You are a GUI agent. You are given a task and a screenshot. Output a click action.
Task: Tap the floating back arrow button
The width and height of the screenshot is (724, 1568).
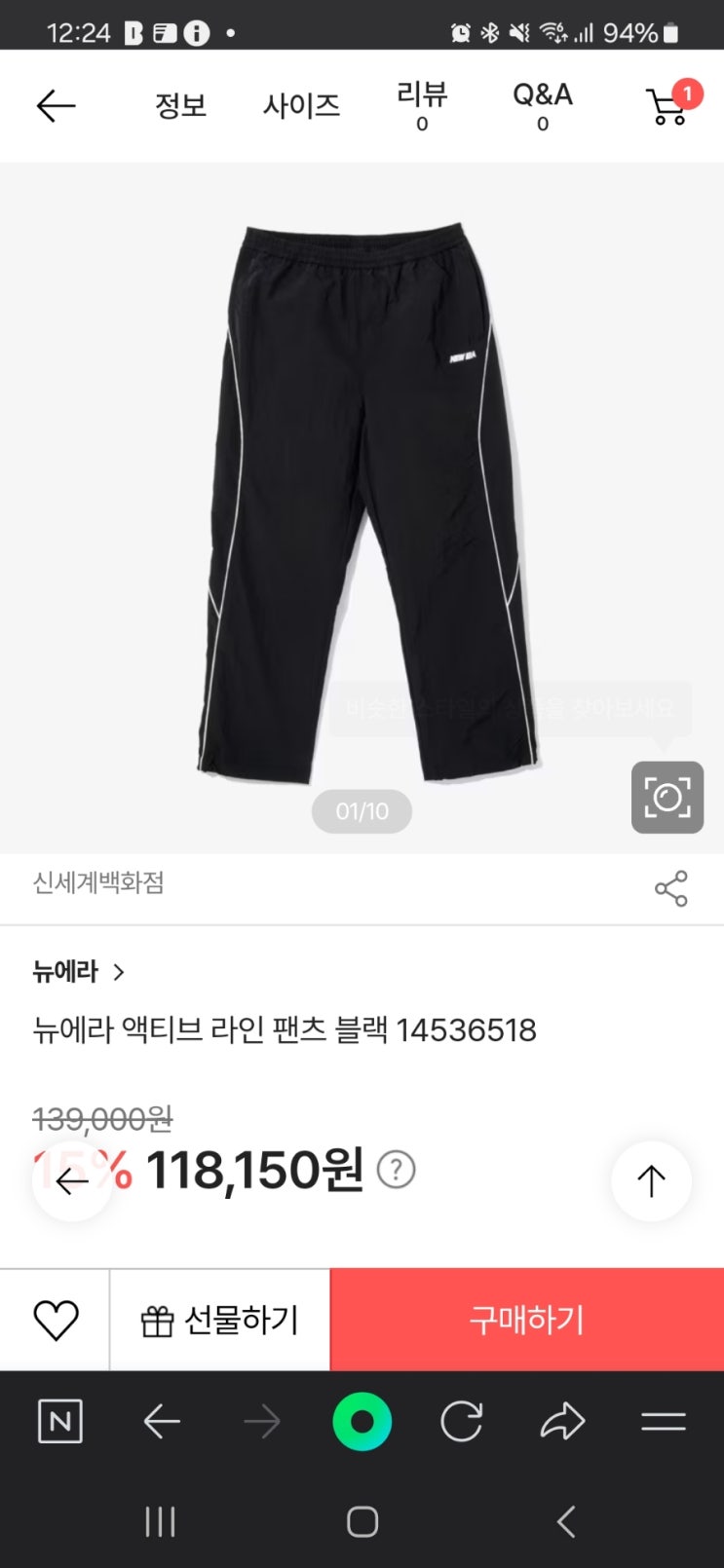point(72,1180)
